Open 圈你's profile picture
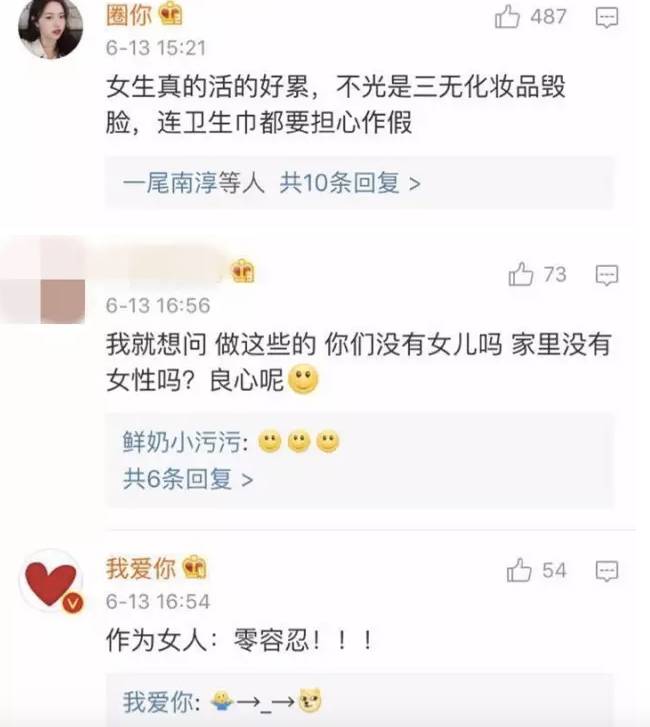Image resolution: width=650 pixels, height=727 pixels. [x=49, y=27]
